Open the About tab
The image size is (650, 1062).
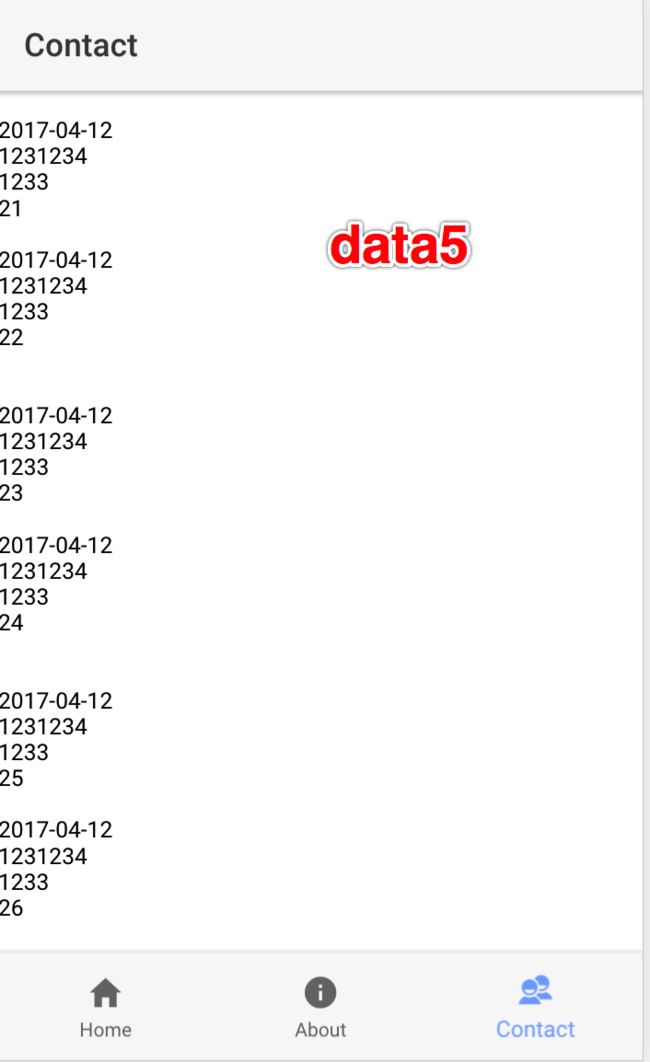tap(320, 1007)
